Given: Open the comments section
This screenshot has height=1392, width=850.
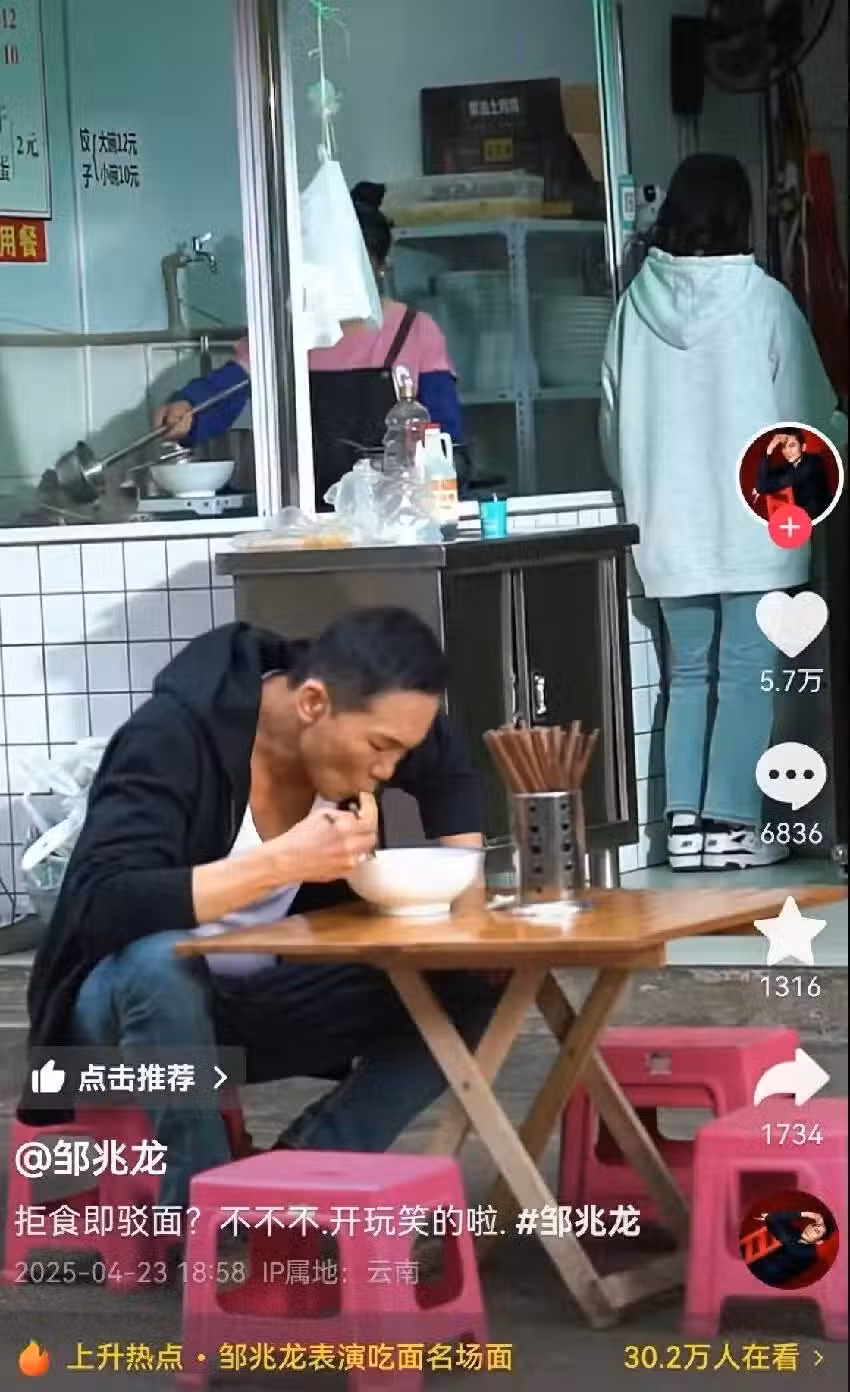Looking at the screenshot, I should point(790,778).
